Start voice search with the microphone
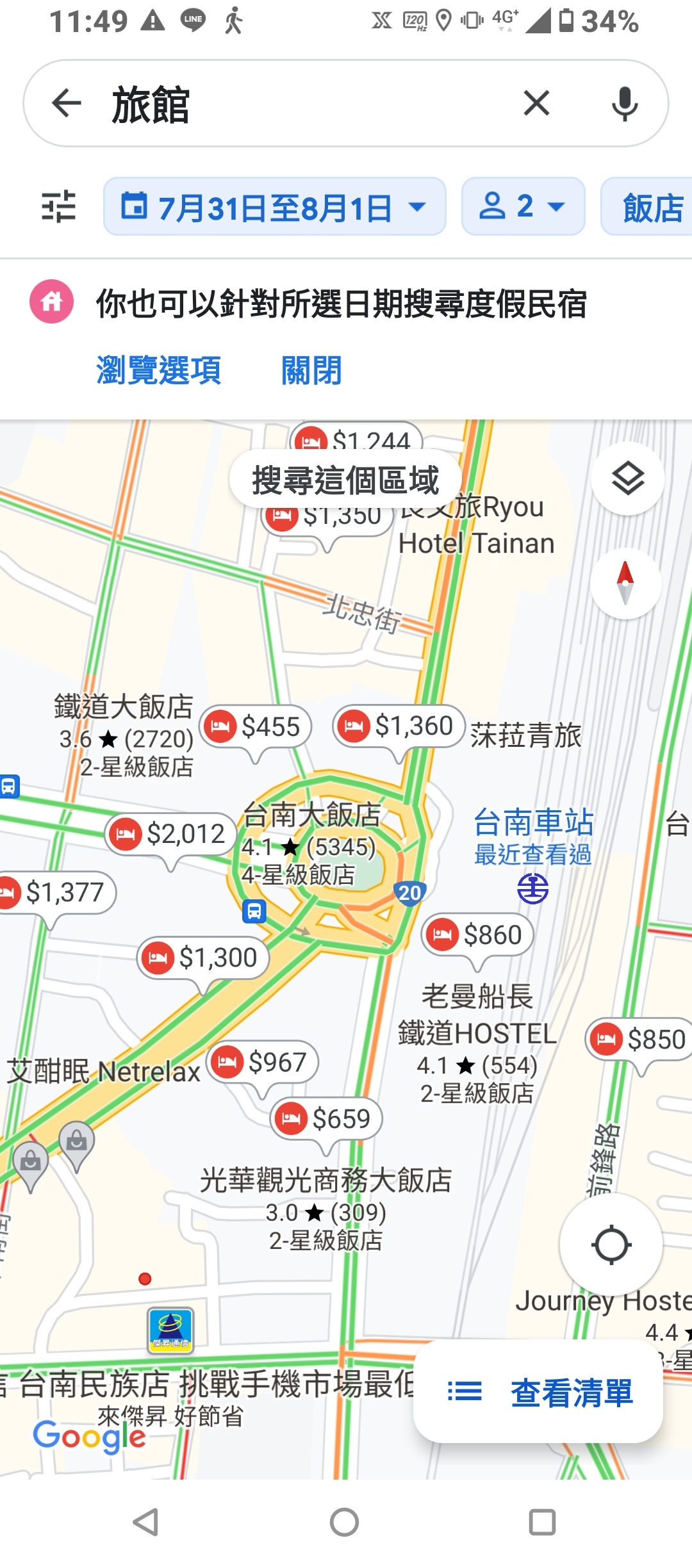Image resolution: width=692 pixels, height=1568 pixels. [625, 103]
